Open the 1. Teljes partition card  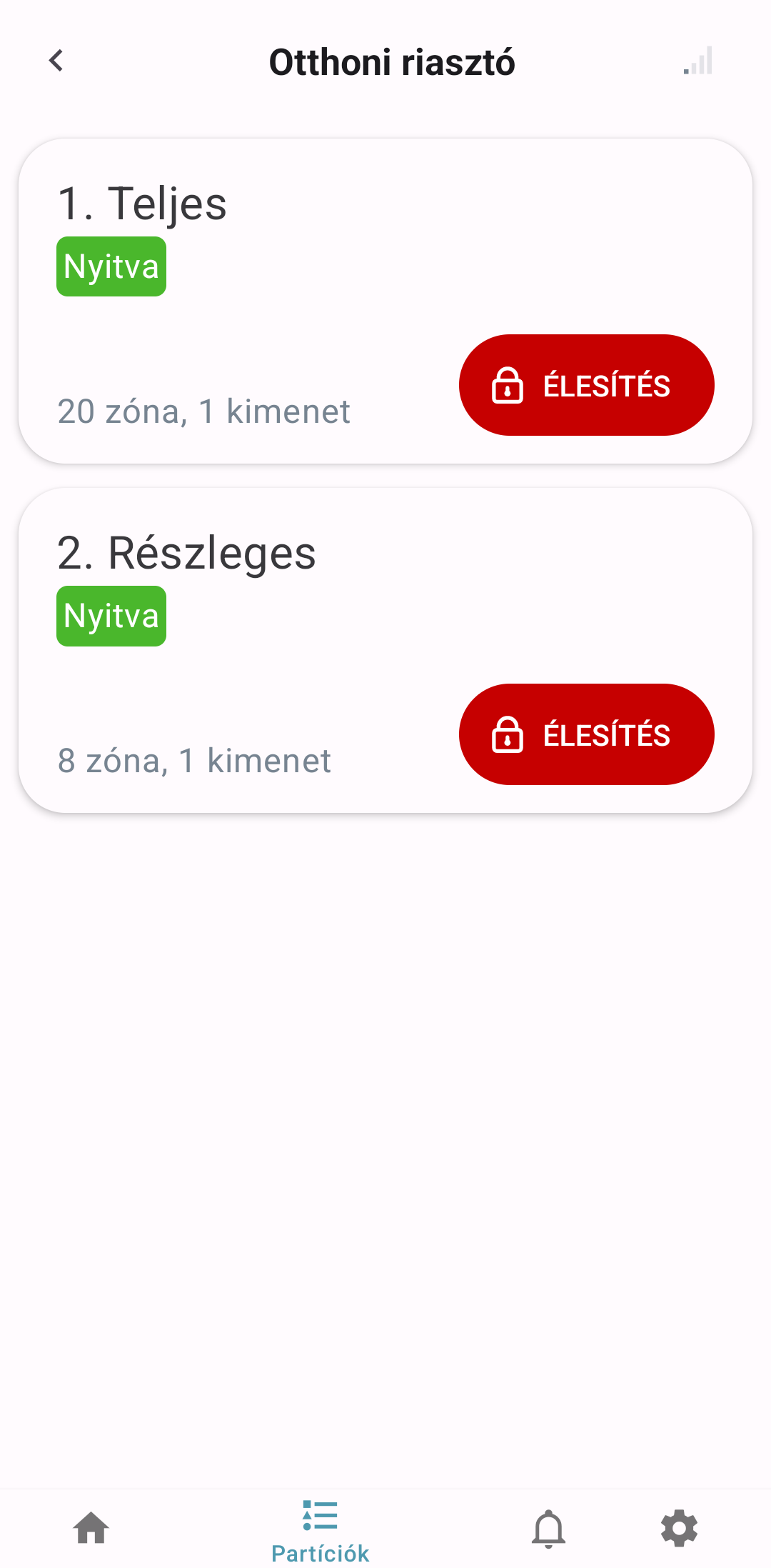385,301
